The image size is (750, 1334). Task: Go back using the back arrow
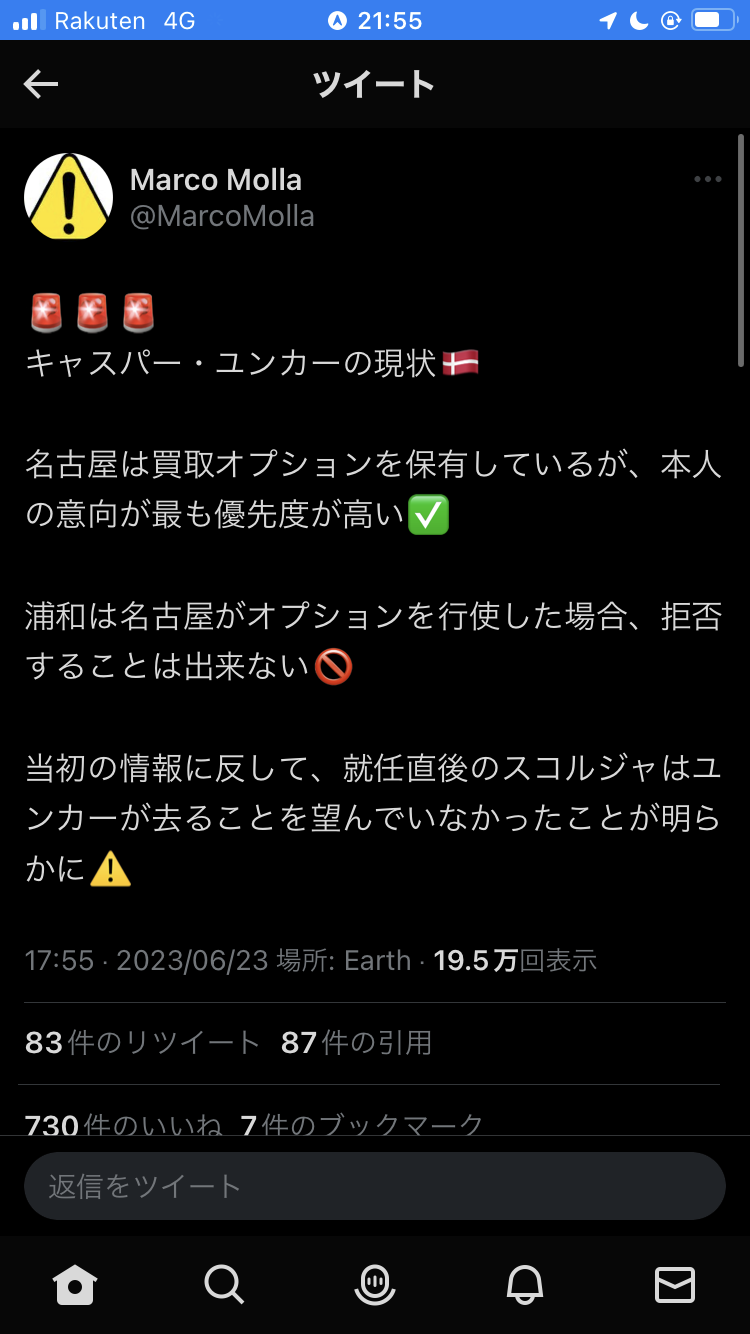[x=41, y=85]
